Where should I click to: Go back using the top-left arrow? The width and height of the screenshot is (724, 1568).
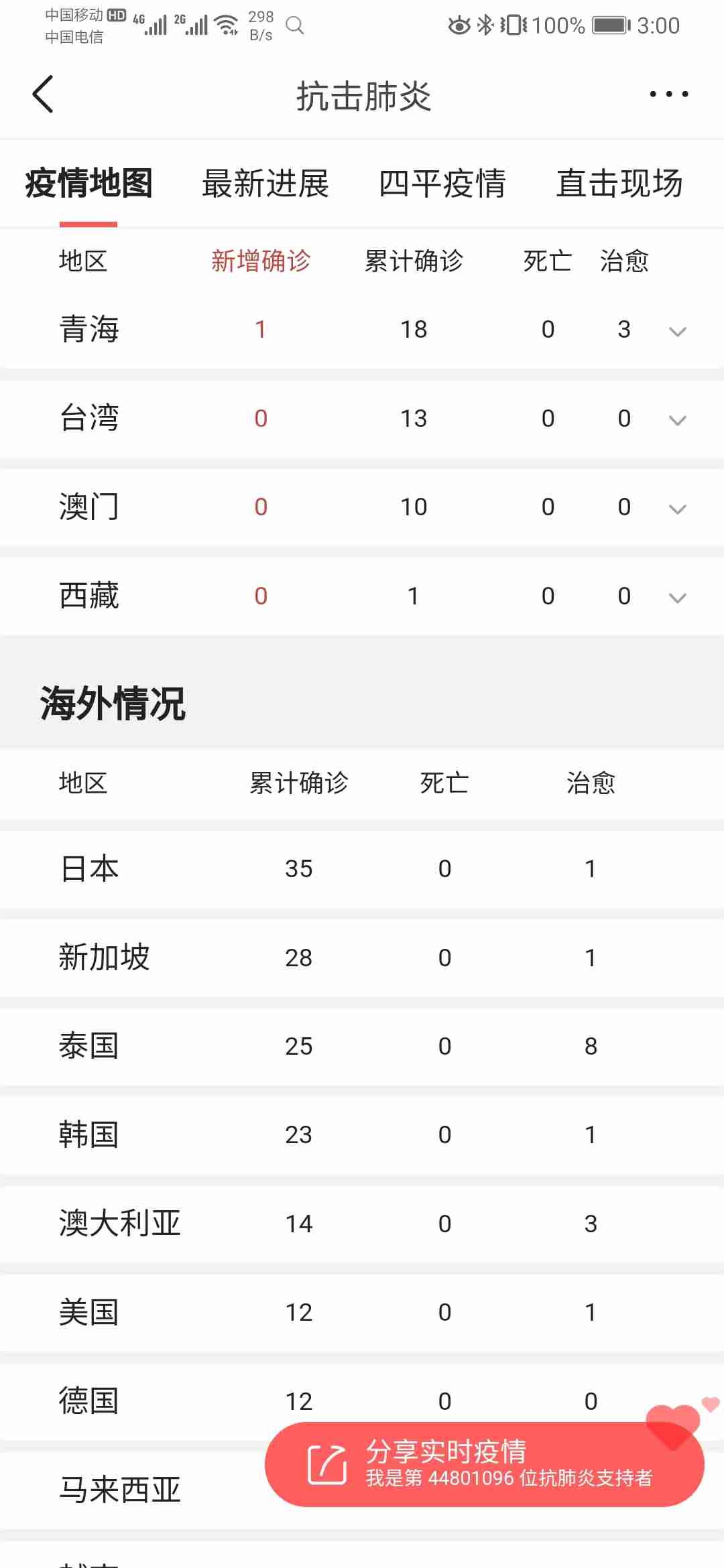[43, 94]
